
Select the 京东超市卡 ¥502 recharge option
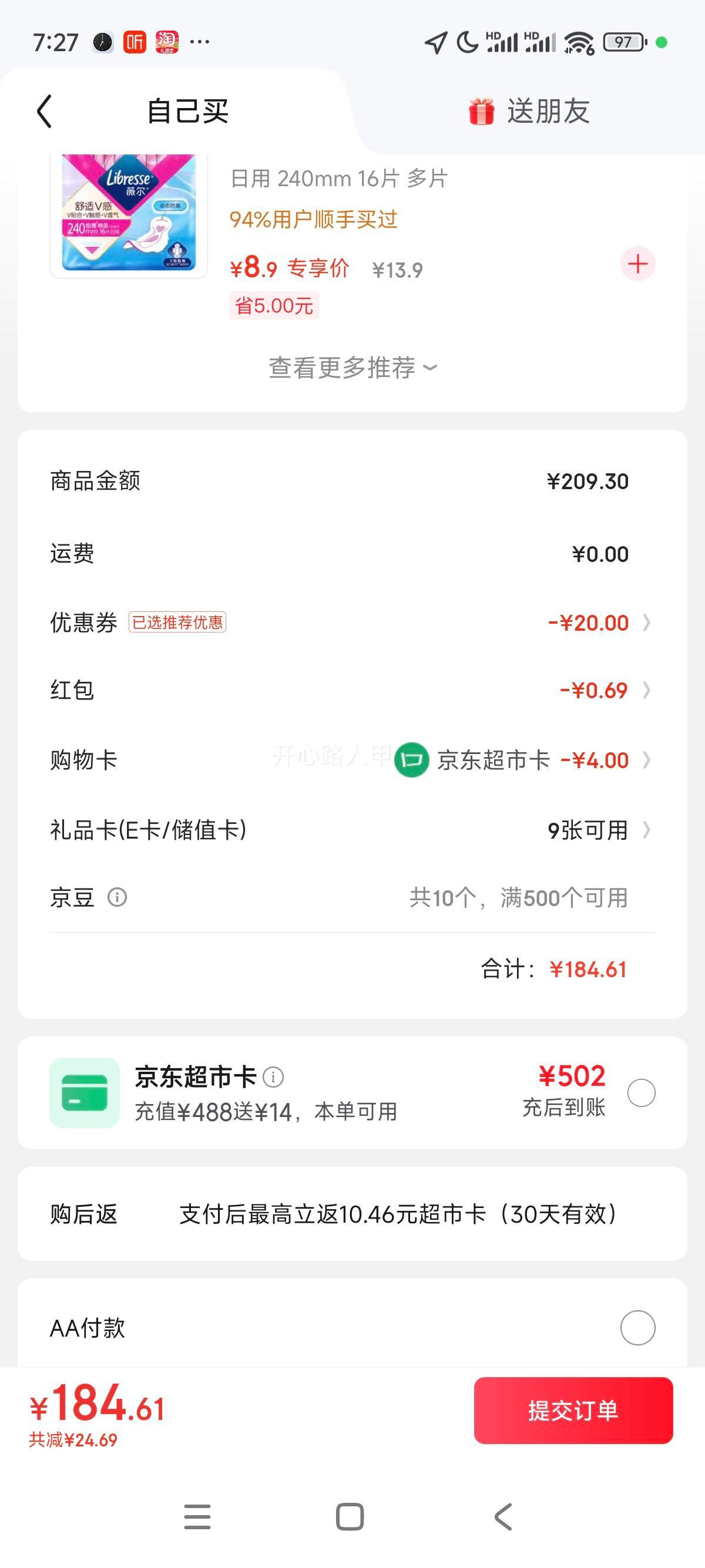pyautogui.click(x=641, y=1093)
